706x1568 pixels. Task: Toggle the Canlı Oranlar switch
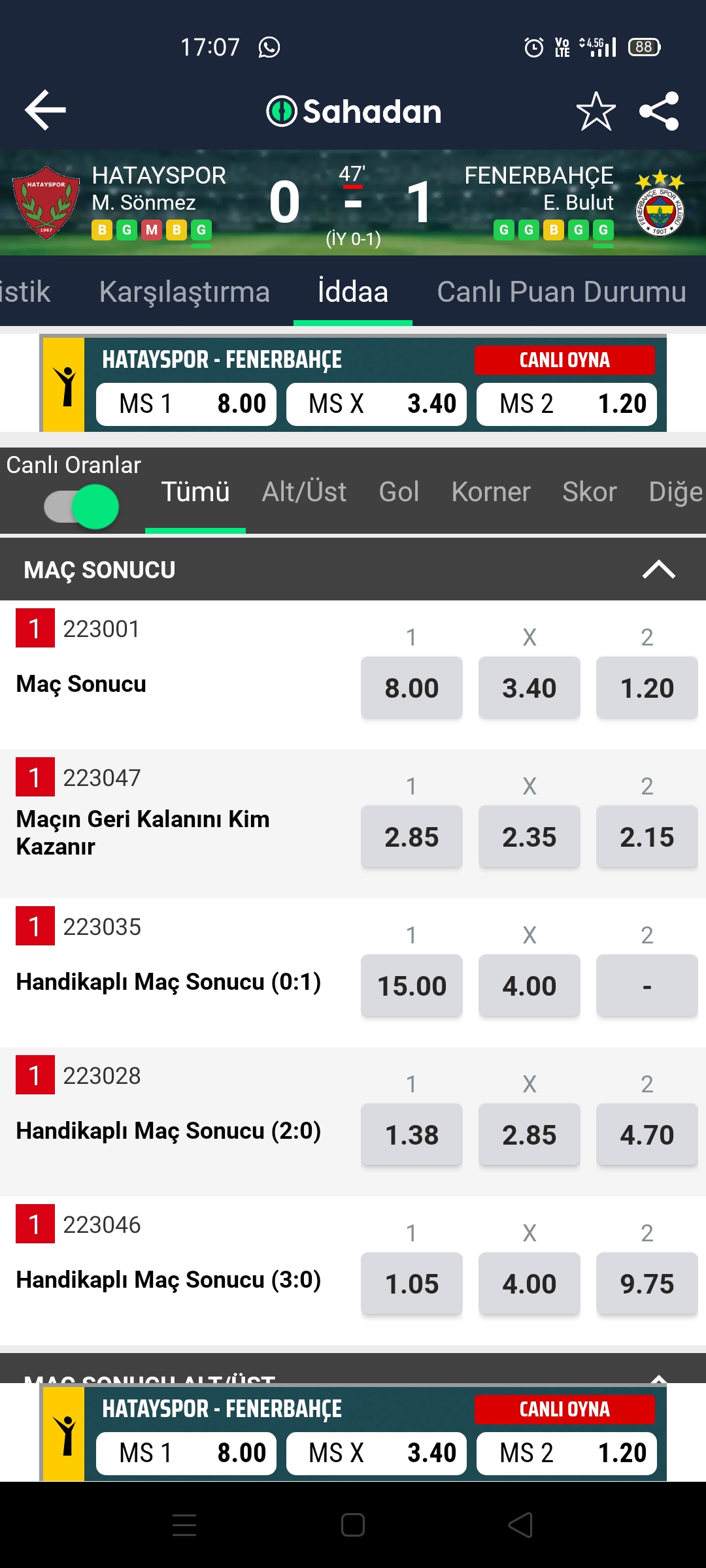click(x=81, y=506)
